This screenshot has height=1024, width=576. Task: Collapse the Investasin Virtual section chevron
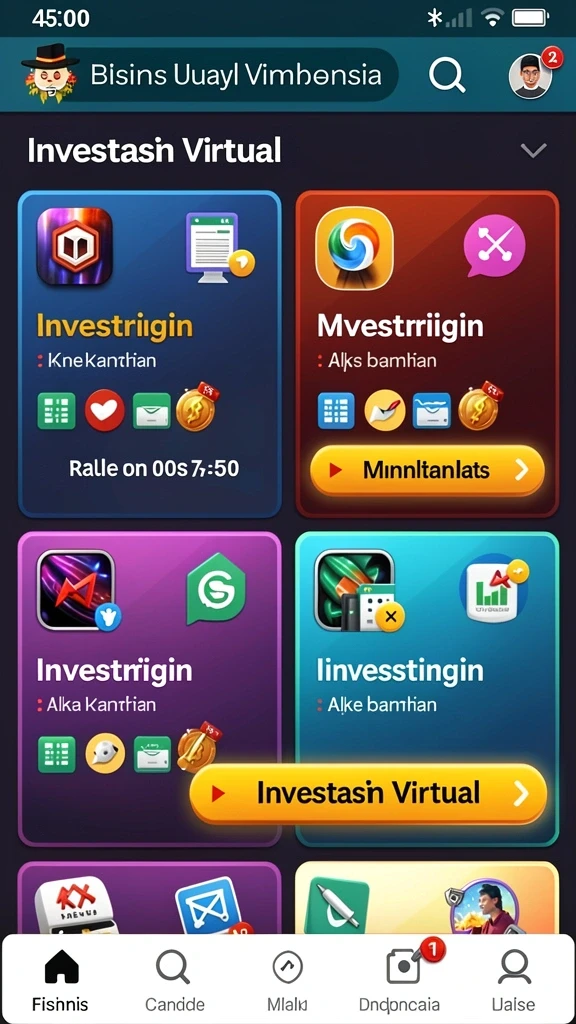[x=533, y=151]
